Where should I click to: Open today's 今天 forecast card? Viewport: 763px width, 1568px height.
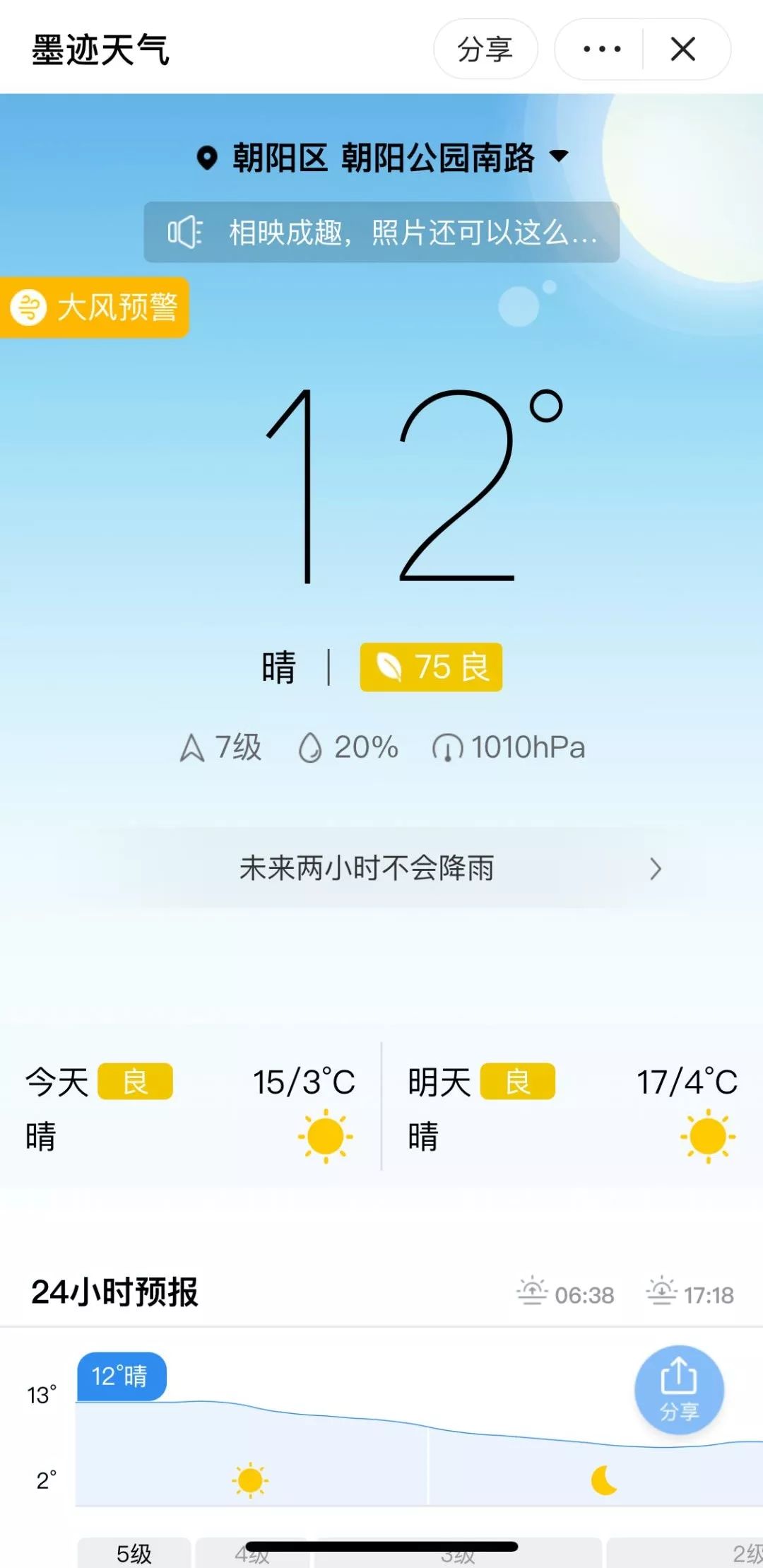tap(189, 1108)
